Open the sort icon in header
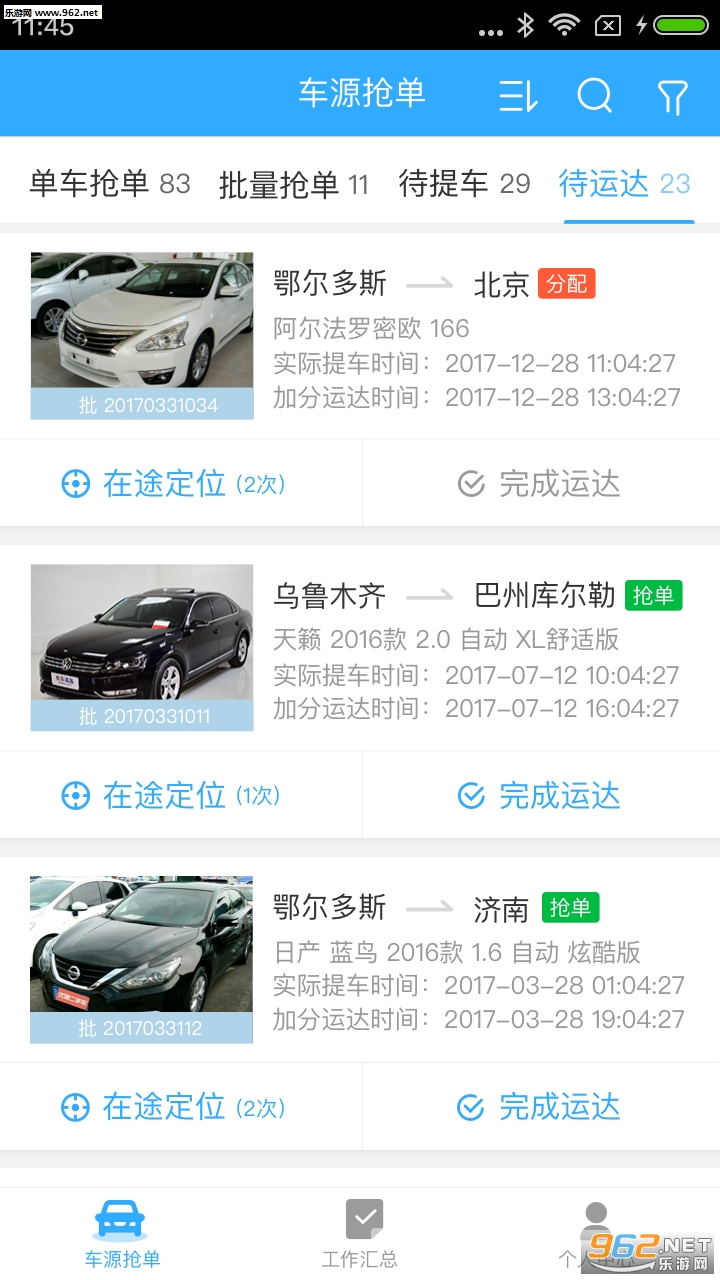Screen dimensions: 720x1280 518,96
